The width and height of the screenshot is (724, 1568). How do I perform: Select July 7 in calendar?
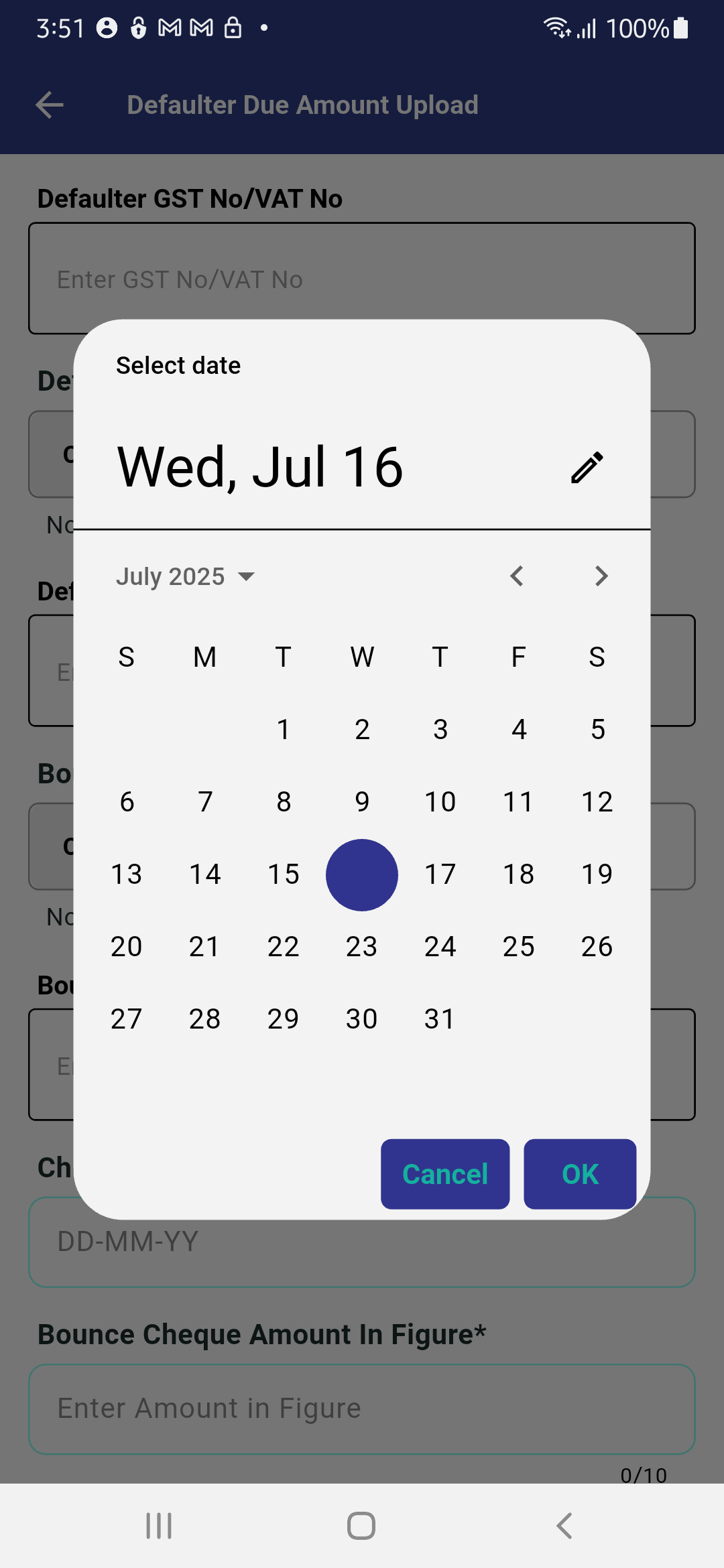205,802
